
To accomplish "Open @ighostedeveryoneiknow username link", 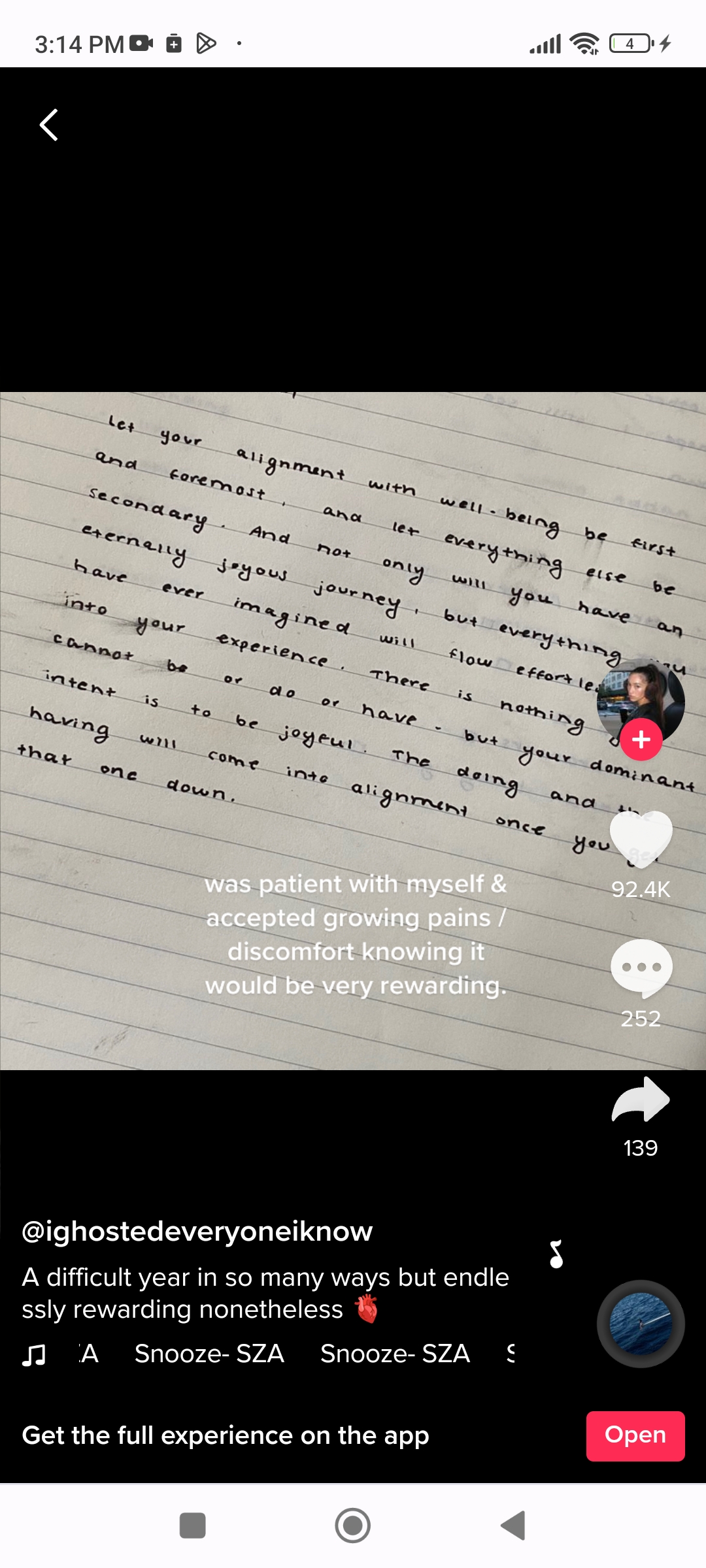I will click(197, 1231).
